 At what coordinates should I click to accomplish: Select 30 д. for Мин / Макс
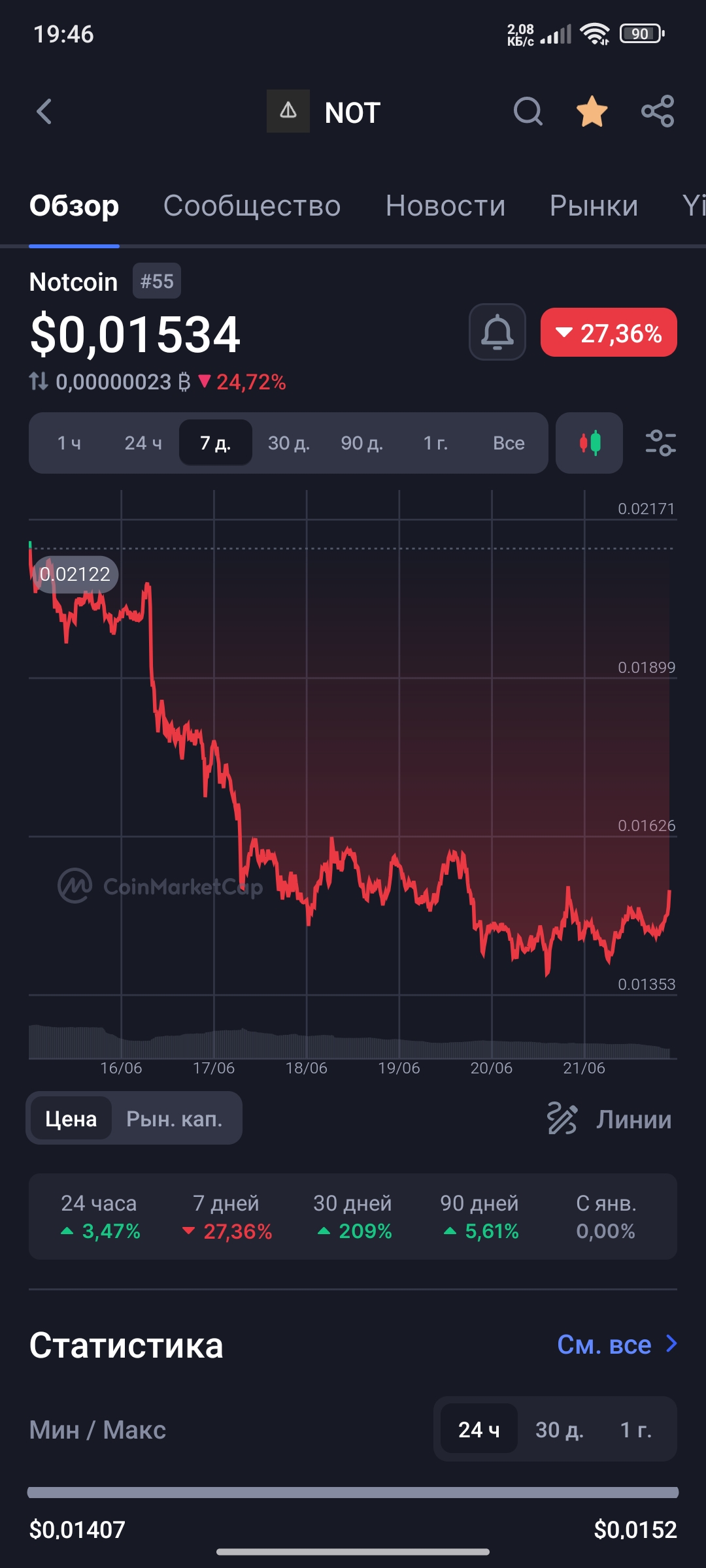[x=560, y=1430]
